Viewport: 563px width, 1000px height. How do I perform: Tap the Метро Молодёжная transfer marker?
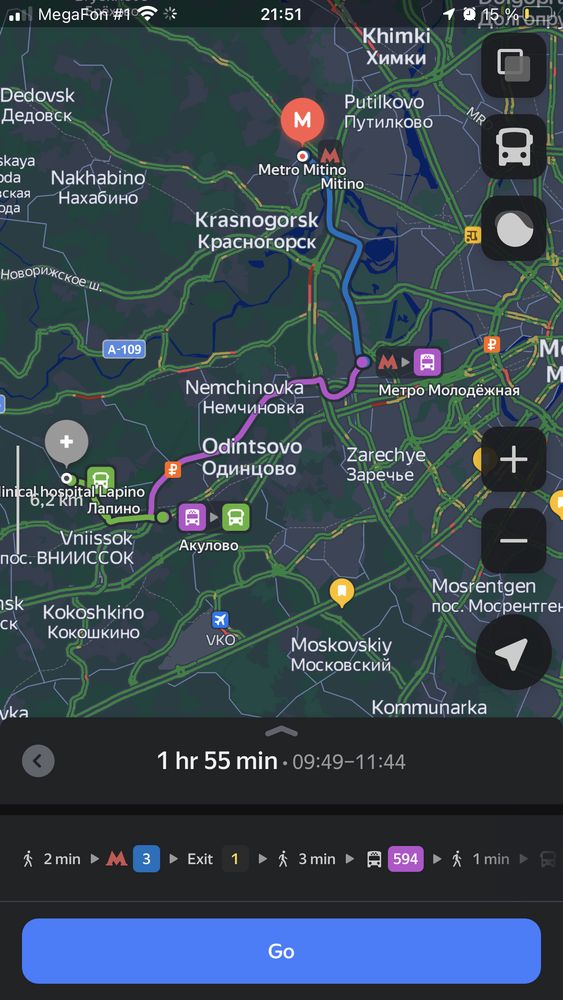click(409, 363)
